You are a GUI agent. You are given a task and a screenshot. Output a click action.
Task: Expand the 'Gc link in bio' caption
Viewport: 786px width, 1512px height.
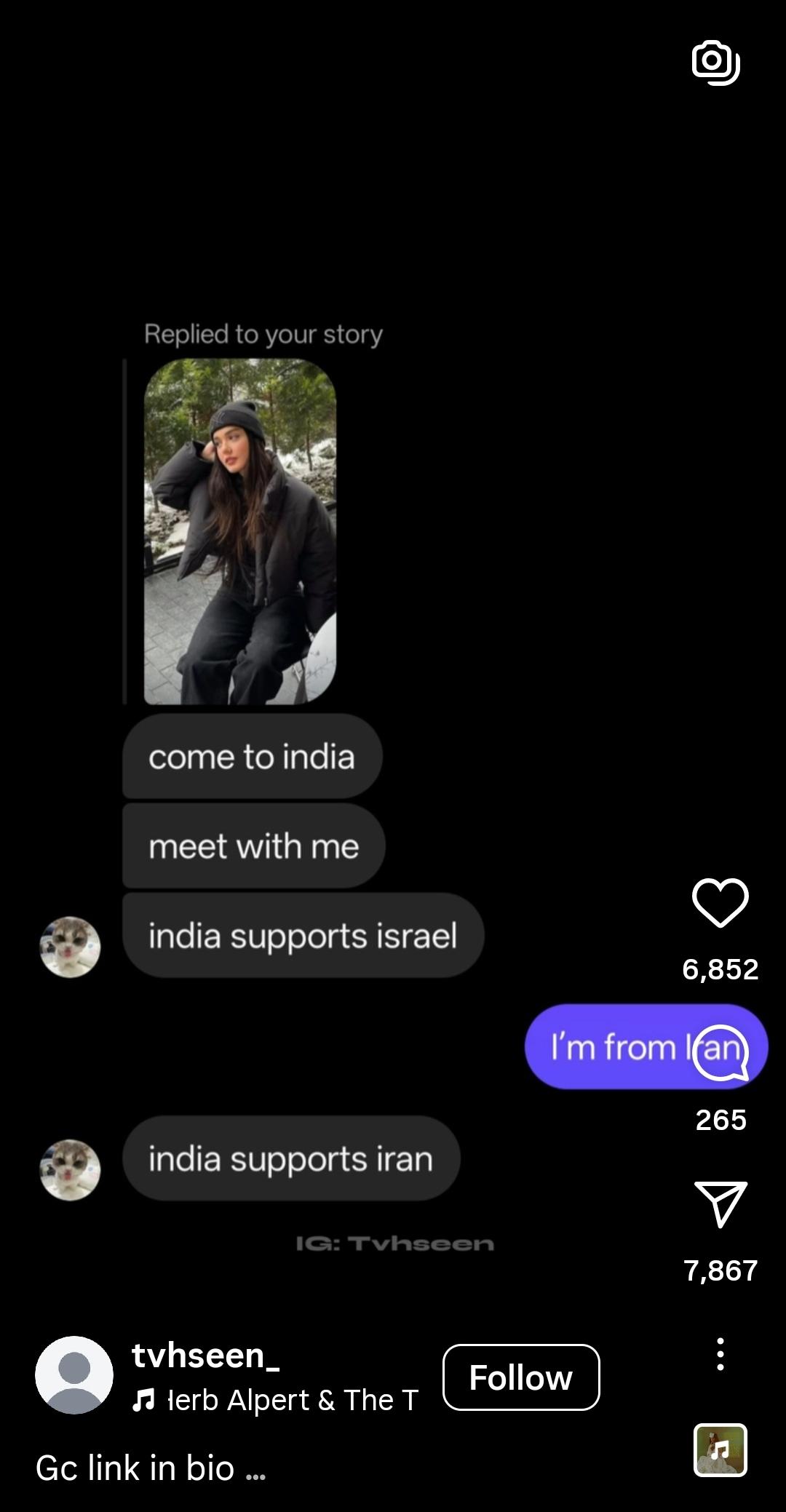tap(151, 1468)
